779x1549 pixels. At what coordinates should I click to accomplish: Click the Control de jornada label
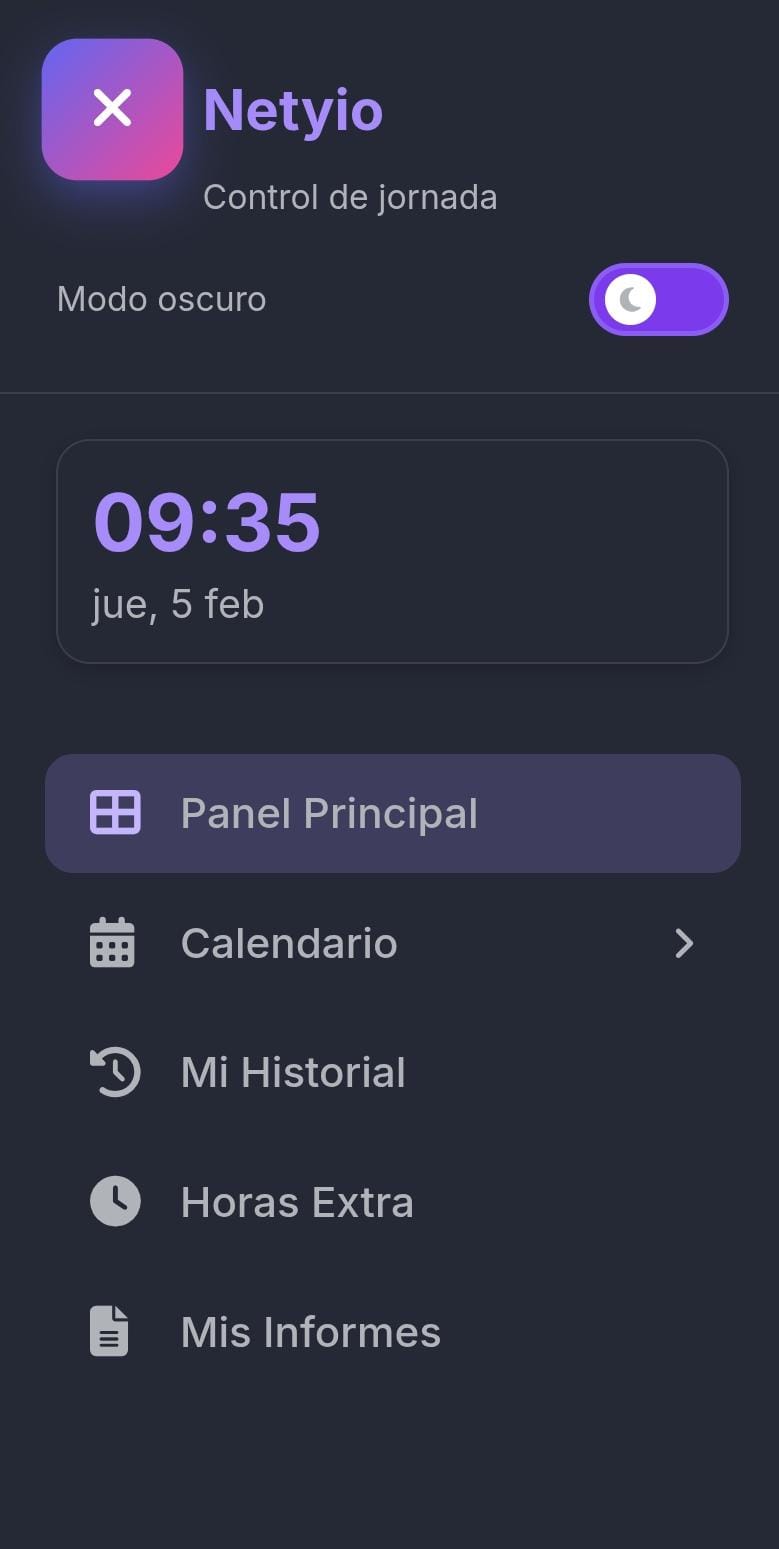point(350,197)
